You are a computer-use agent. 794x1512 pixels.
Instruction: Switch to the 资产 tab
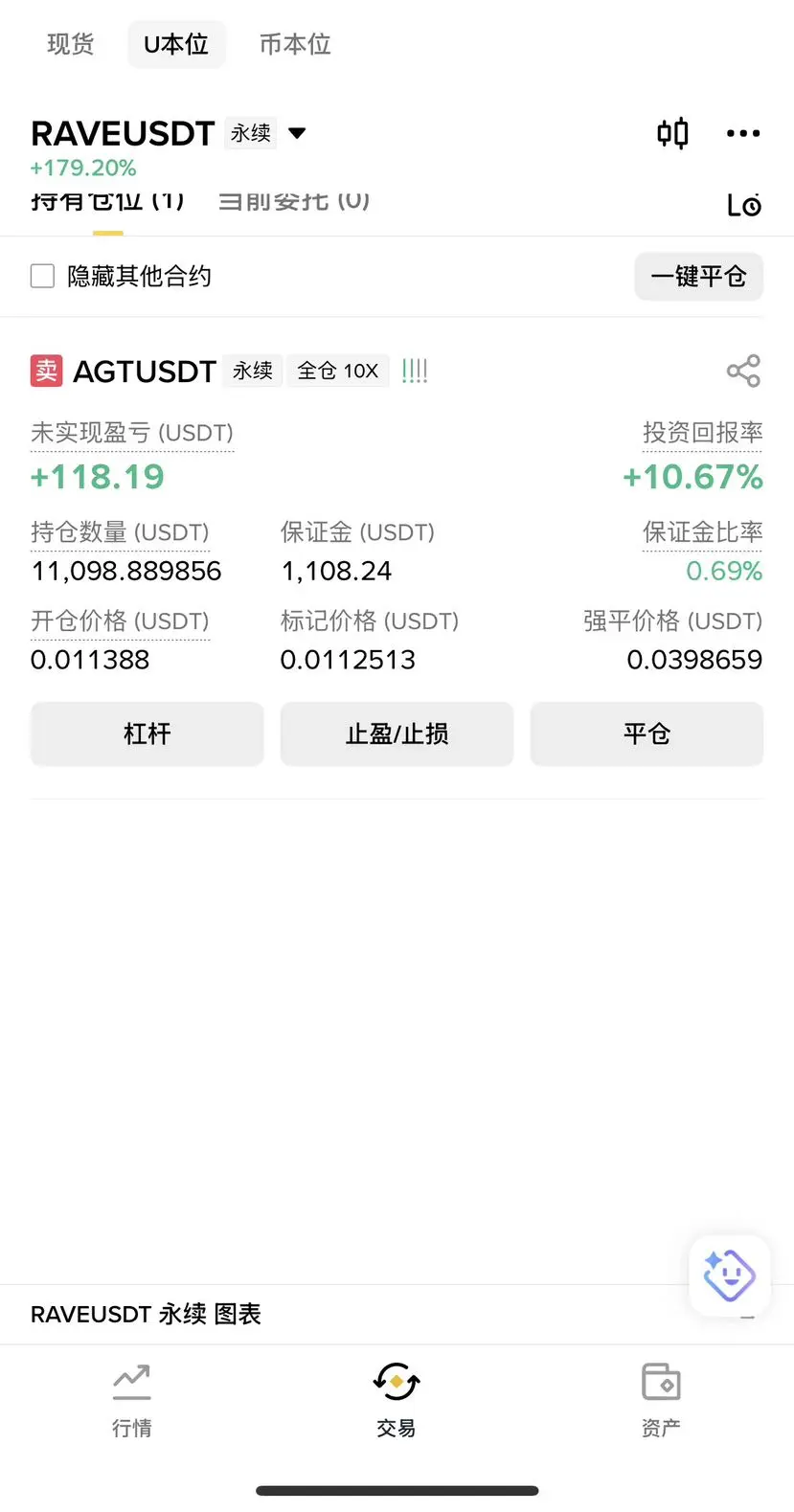661,1400
